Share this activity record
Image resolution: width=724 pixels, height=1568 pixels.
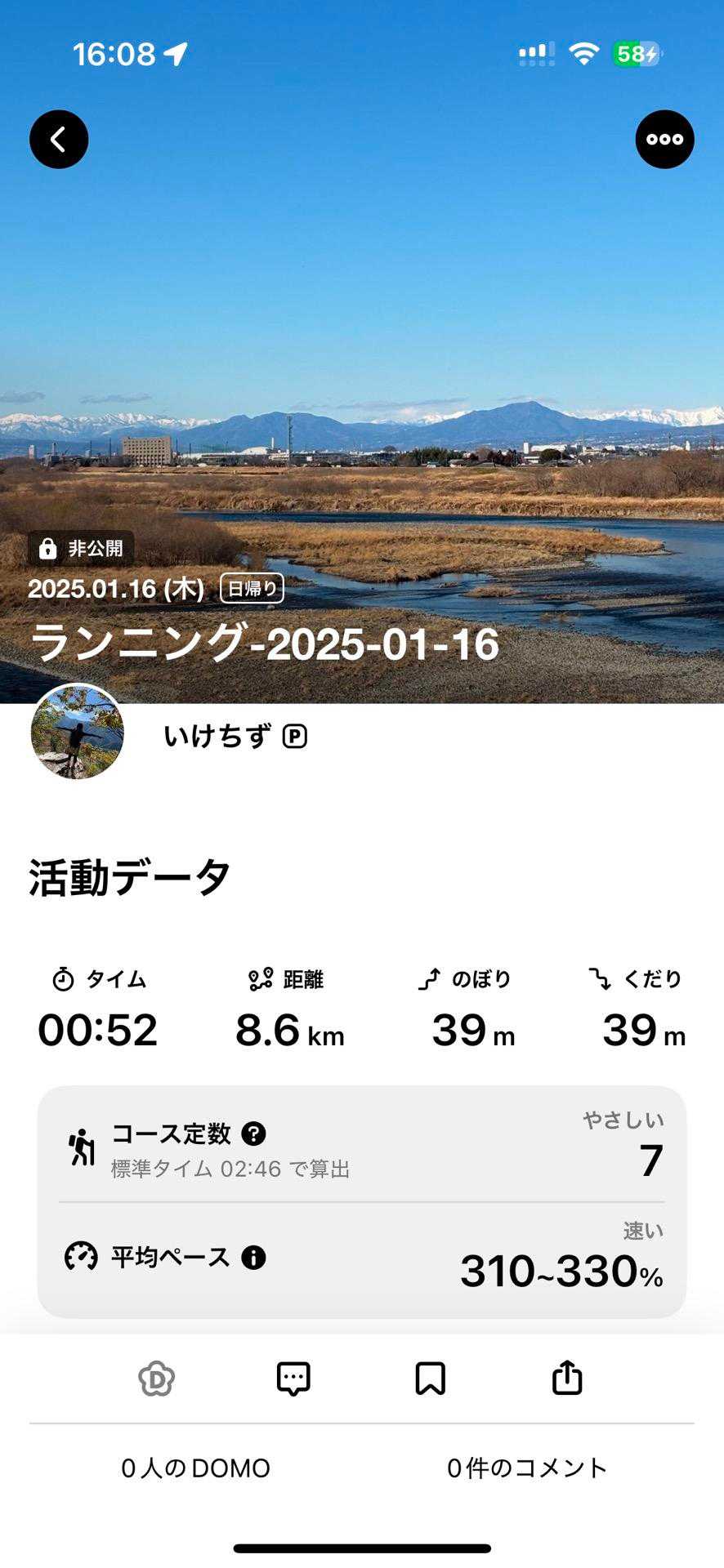tap(567, 1379)
